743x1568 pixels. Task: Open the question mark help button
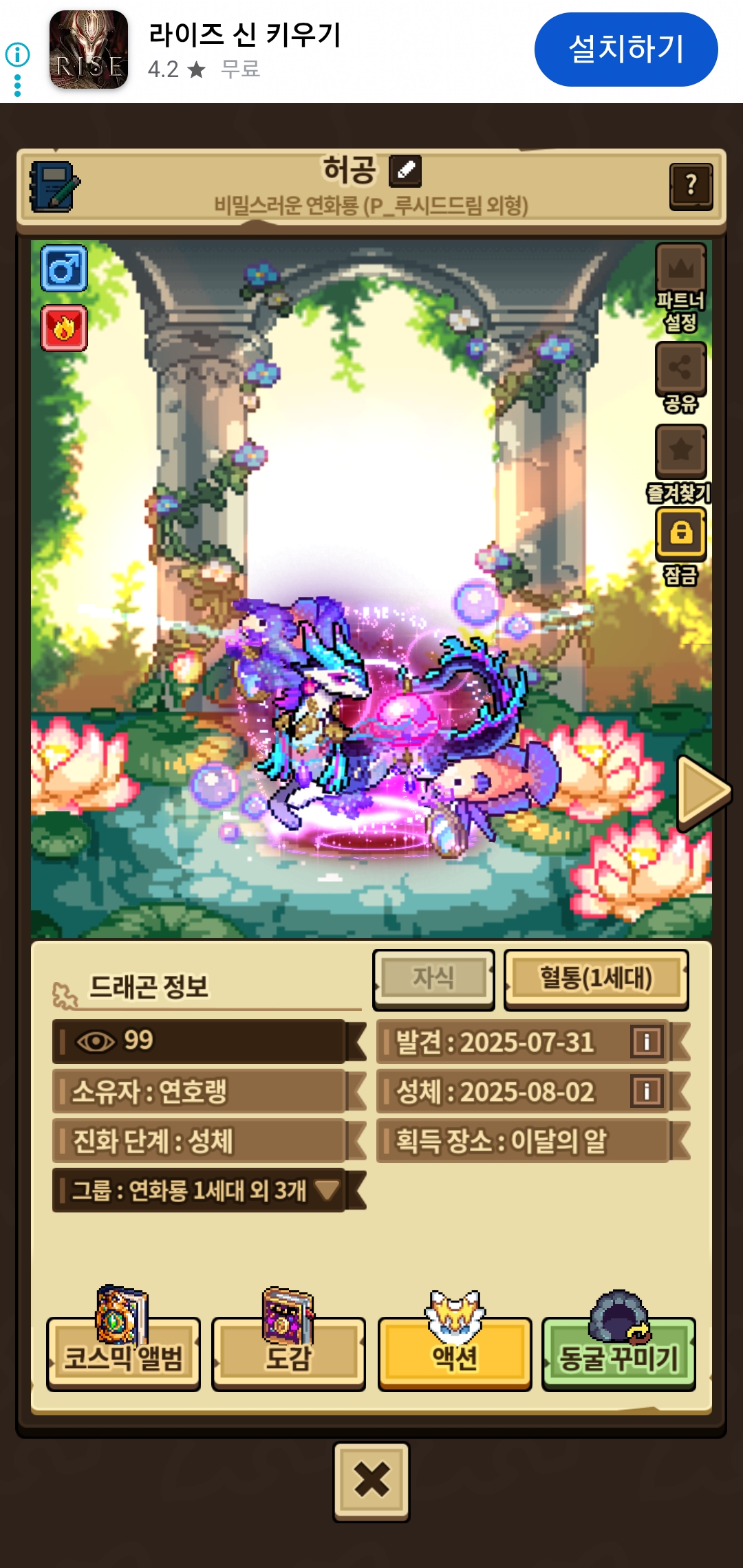coord(691,186)
